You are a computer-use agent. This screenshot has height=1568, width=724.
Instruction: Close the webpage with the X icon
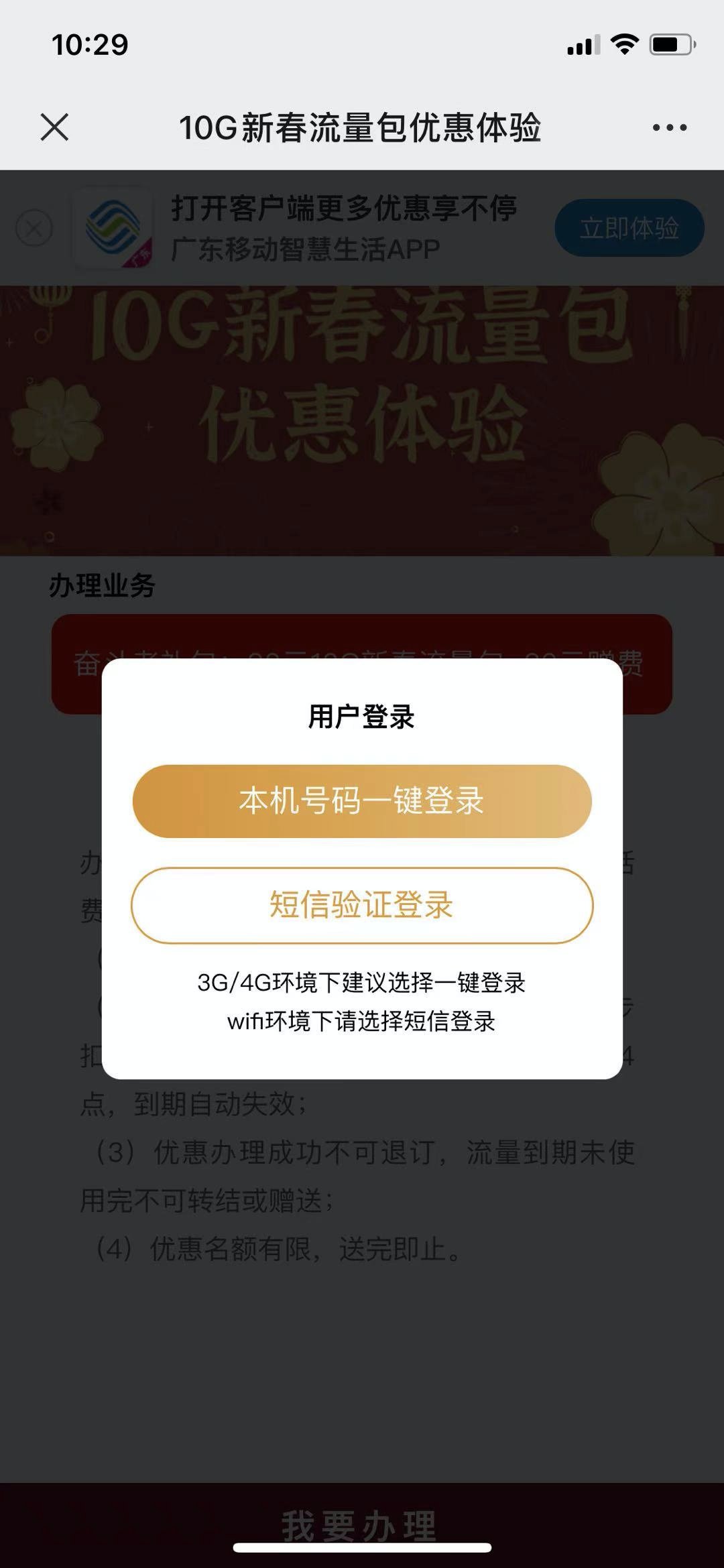click(x=54, y=127)
